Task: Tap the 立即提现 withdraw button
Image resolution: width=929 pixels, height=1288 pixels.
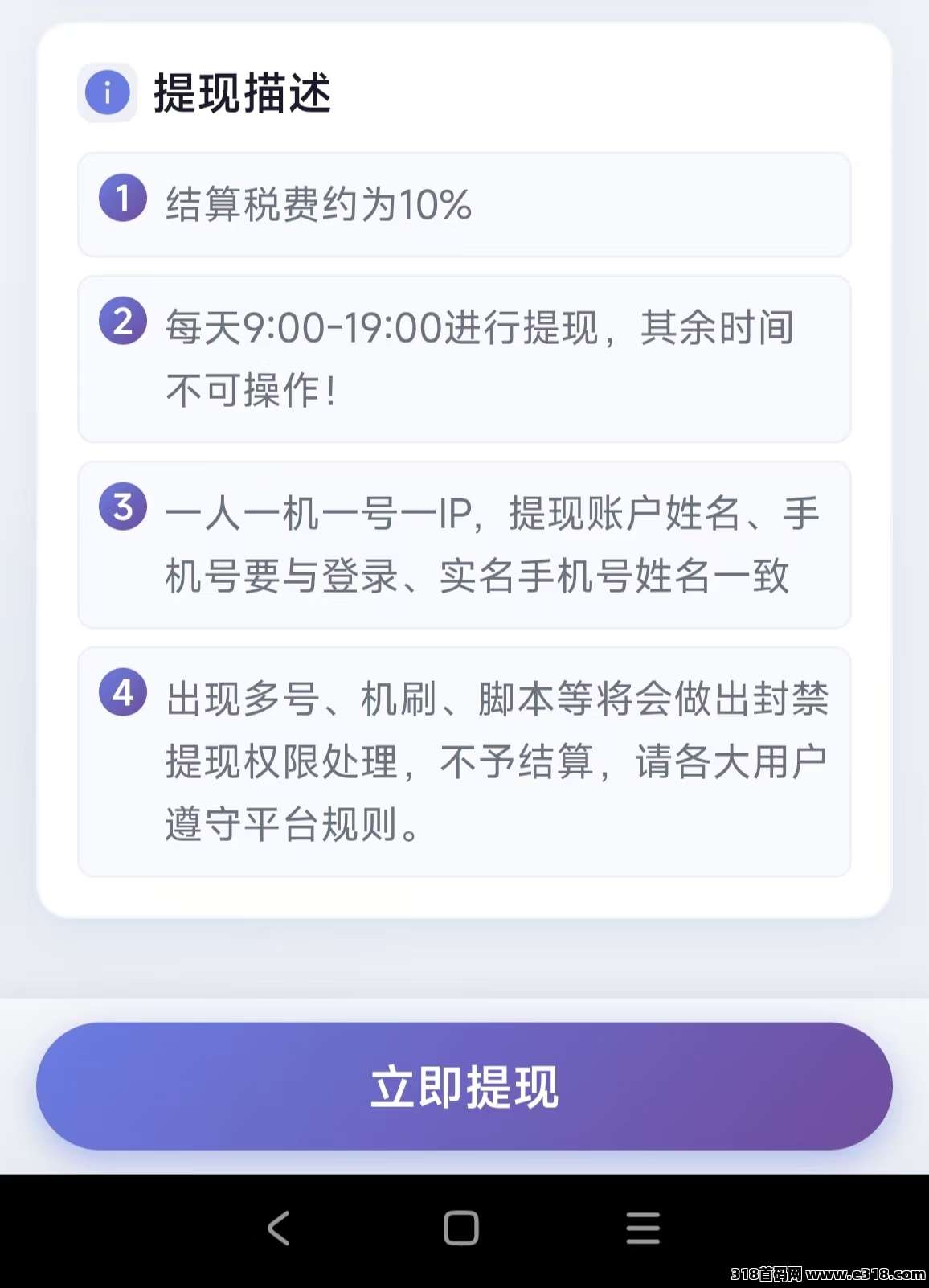Action: click(x=464, y=1085)
